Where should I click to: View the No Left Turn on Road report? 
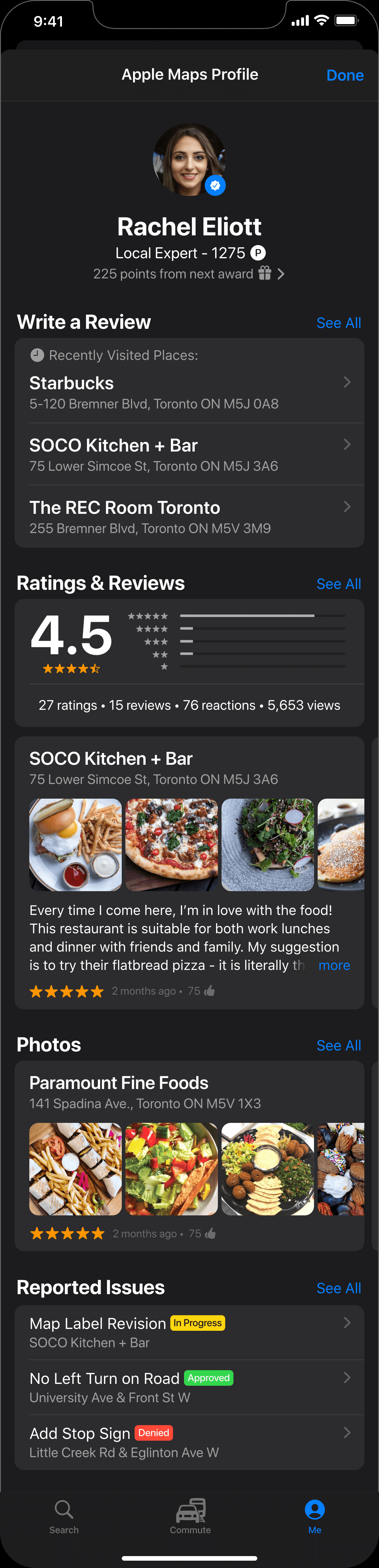point(189,1387)
